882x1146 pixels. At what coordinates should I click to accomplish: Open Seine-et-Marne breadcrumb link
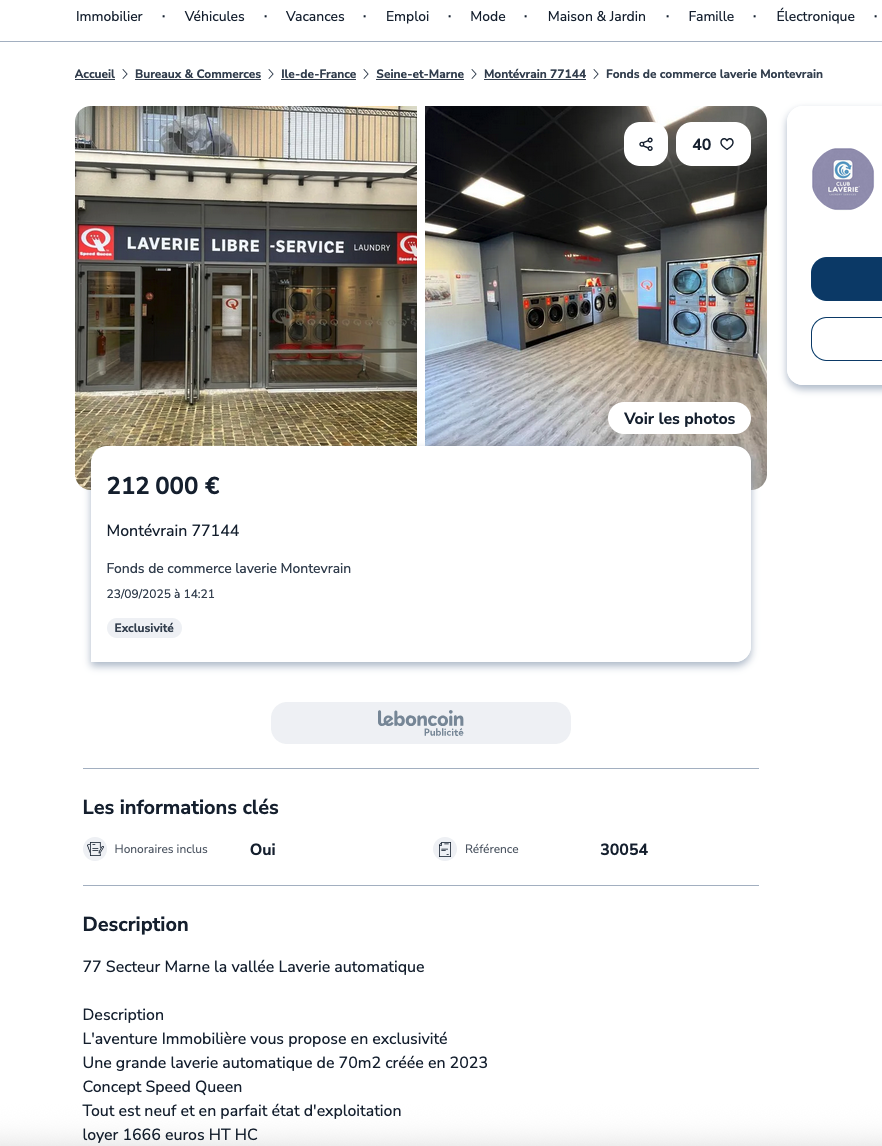[x=420, y=74]
